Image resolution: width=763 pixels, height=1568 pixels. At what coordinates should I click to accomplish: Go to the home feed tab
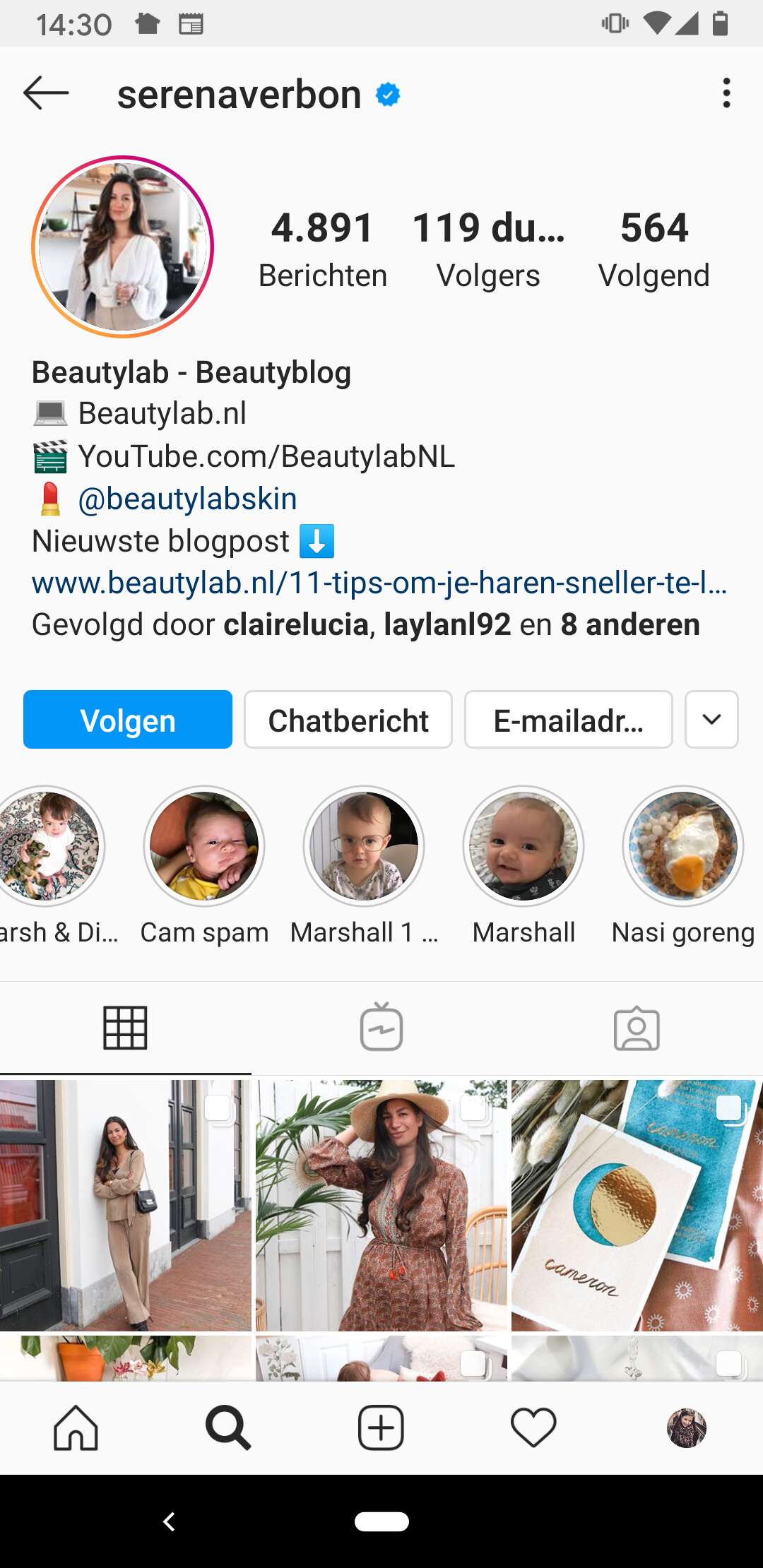(x=76, y=1428)
